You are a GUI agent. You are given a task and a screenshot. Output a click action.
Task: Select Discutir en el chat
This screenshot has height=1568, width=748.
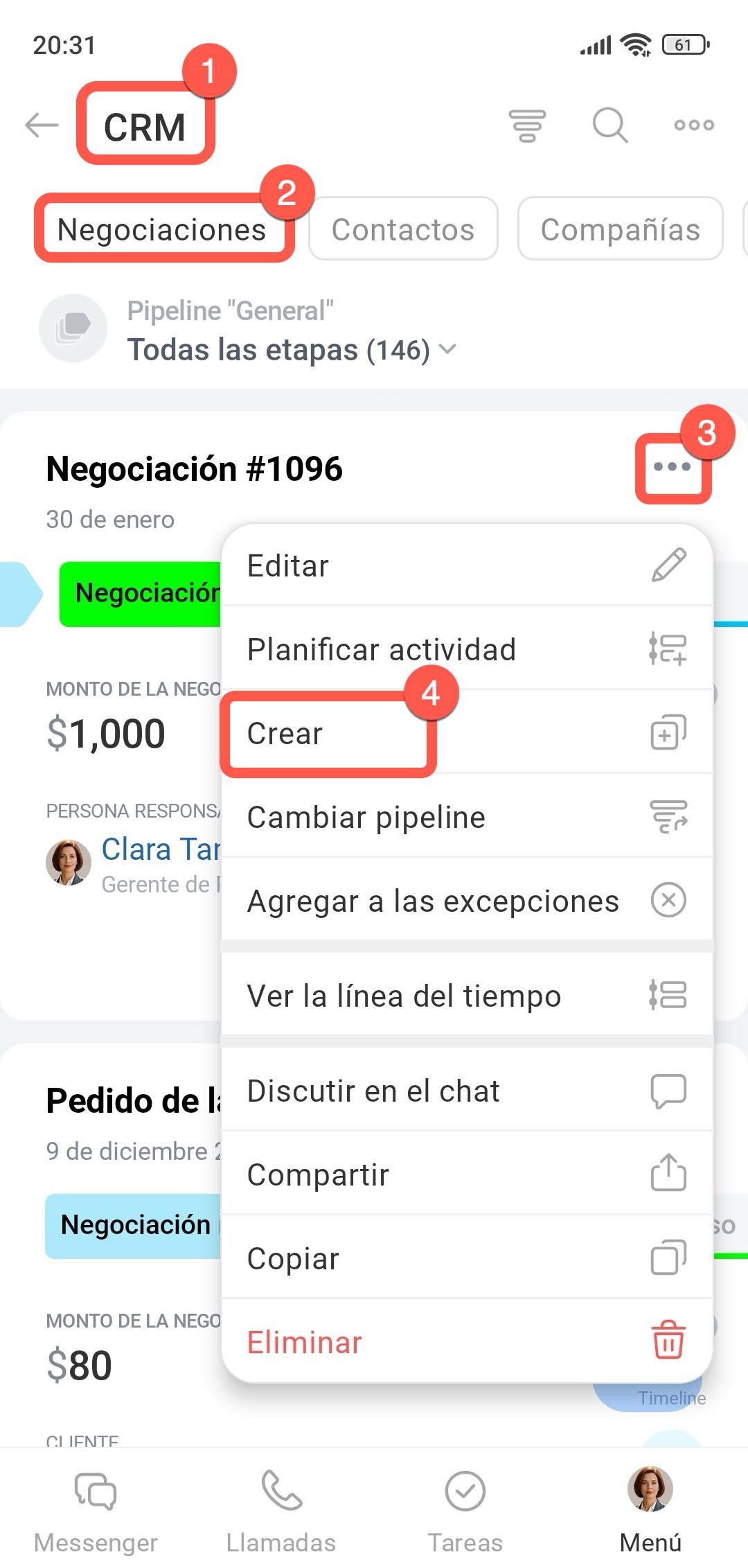click(467, 1091)
